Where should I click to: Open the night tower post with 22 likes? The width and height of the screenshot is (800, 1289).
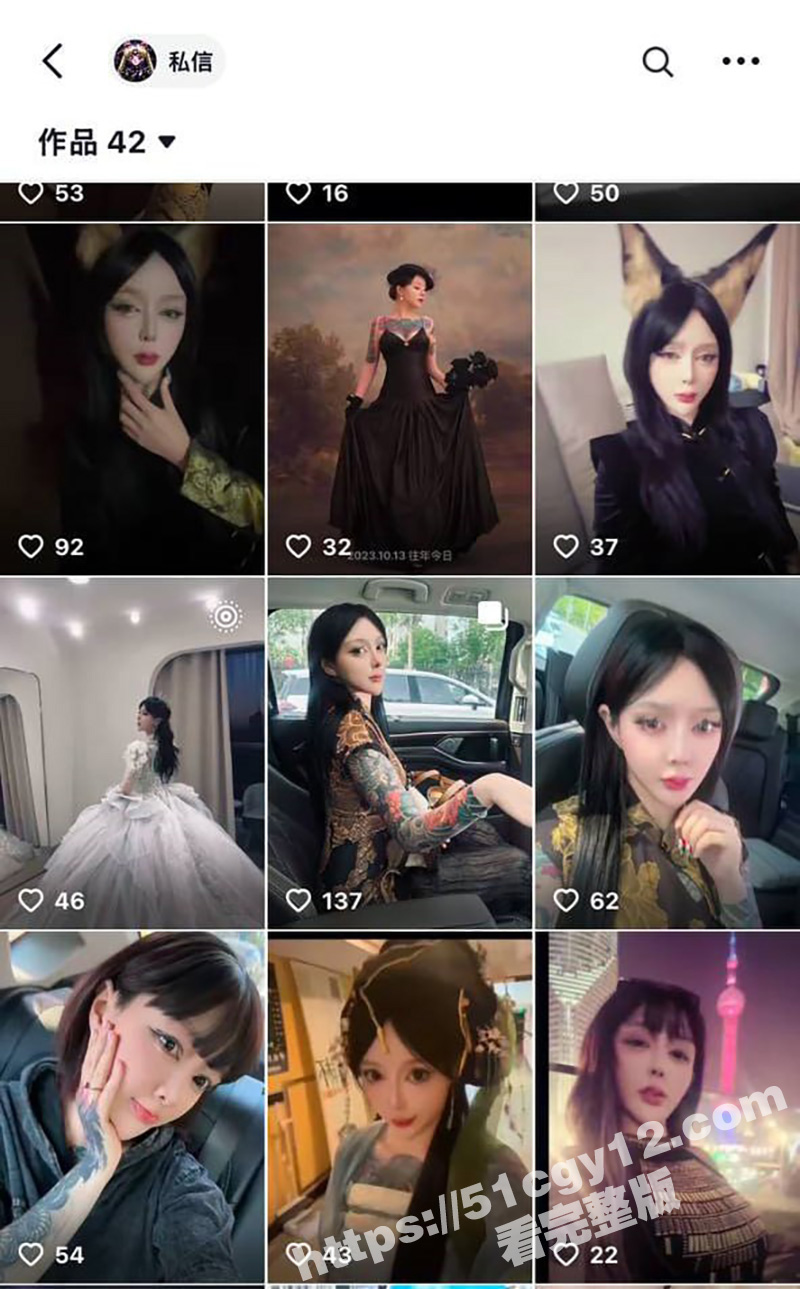point(667,1105)
